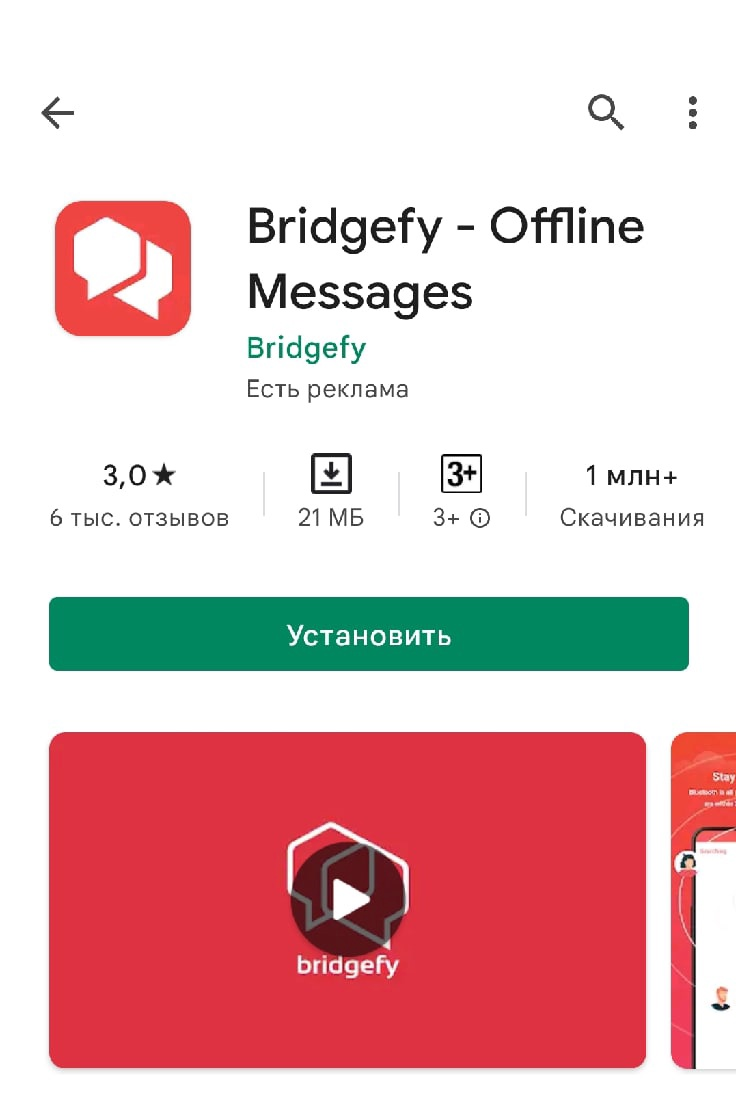The image size is (737, 1100).
Task: Click the Есть реклама label
Action: click(329, 389)
